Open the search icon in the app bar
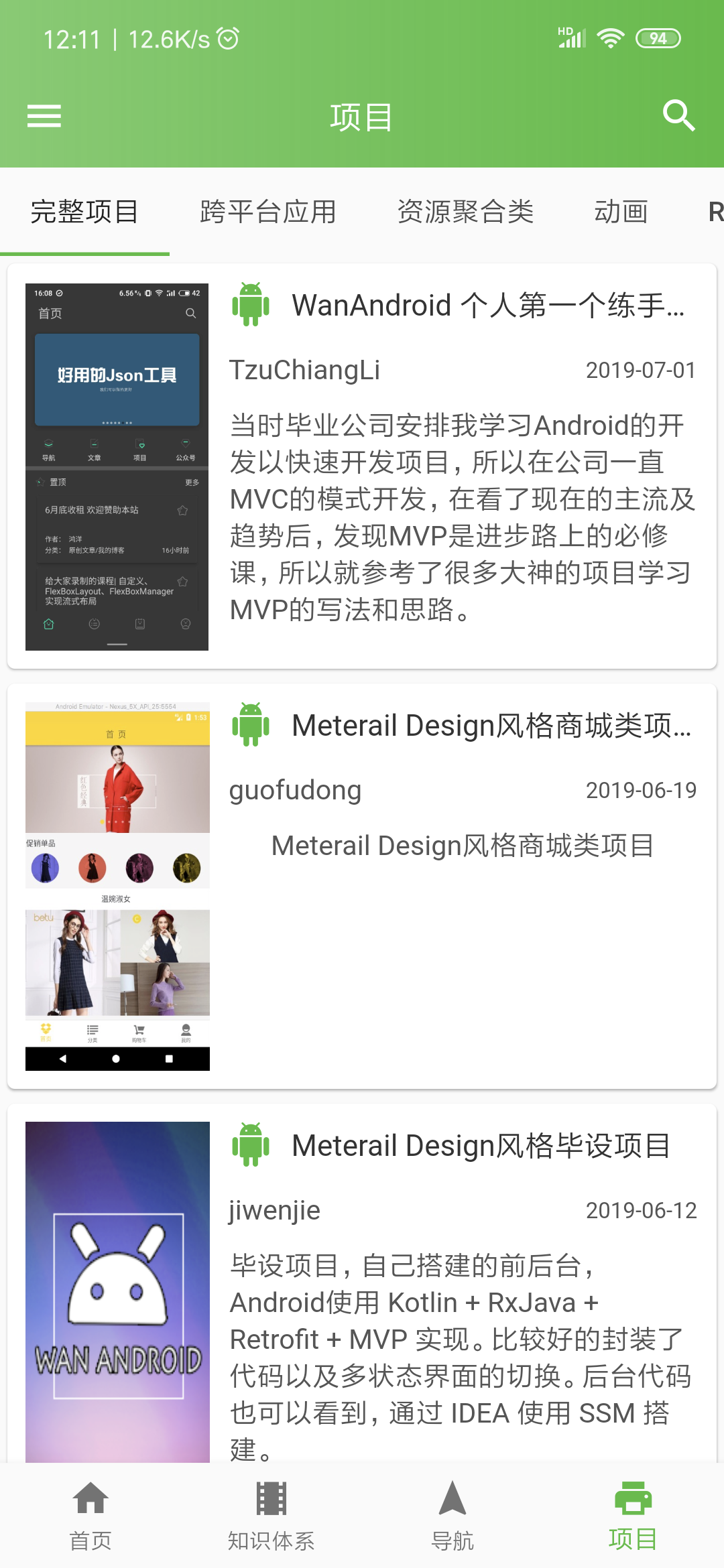The height and width of the screenshot is (1568, 724). [678, 116]
